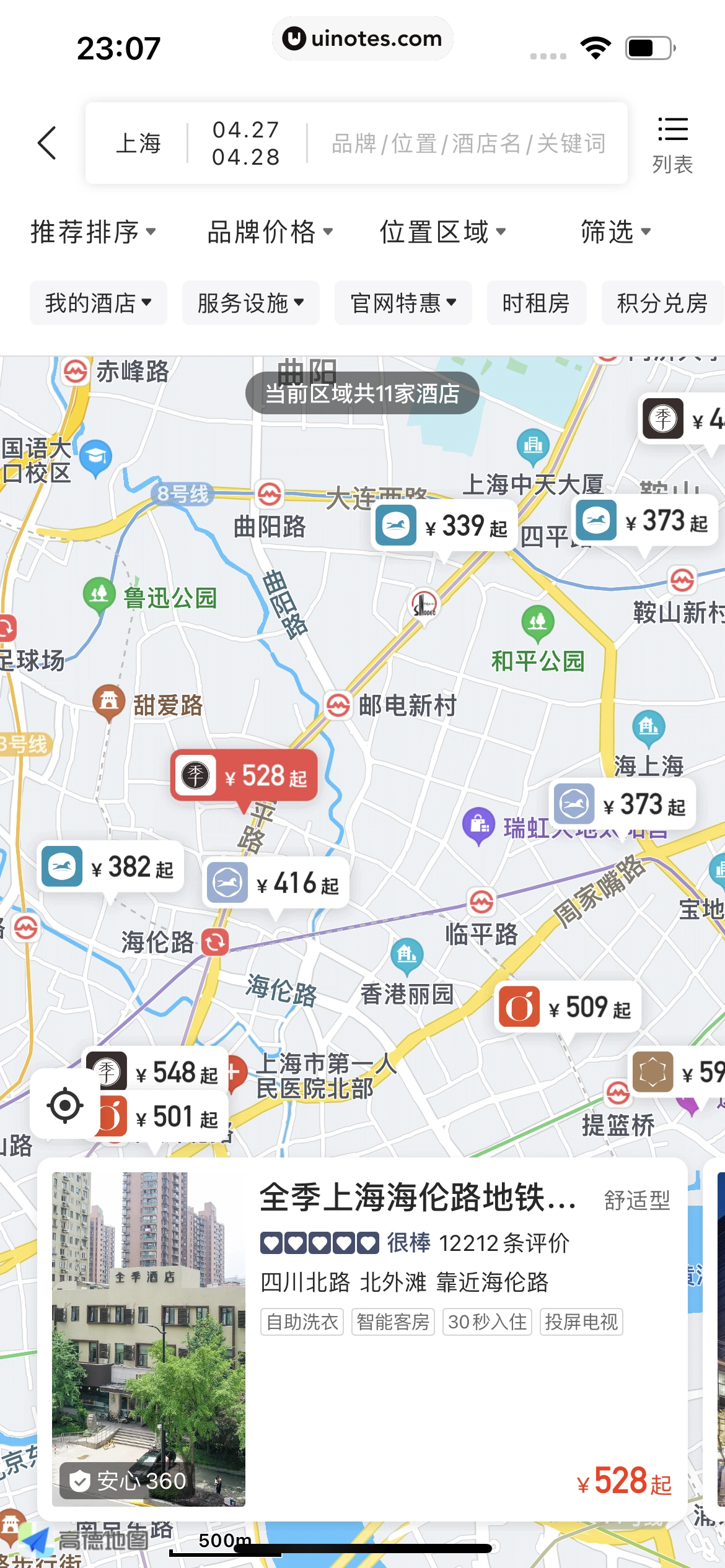Screen dimensions: 725x1568
Task: Edit the 04.27–04.28 stay dates
Action: click(246, 143)
